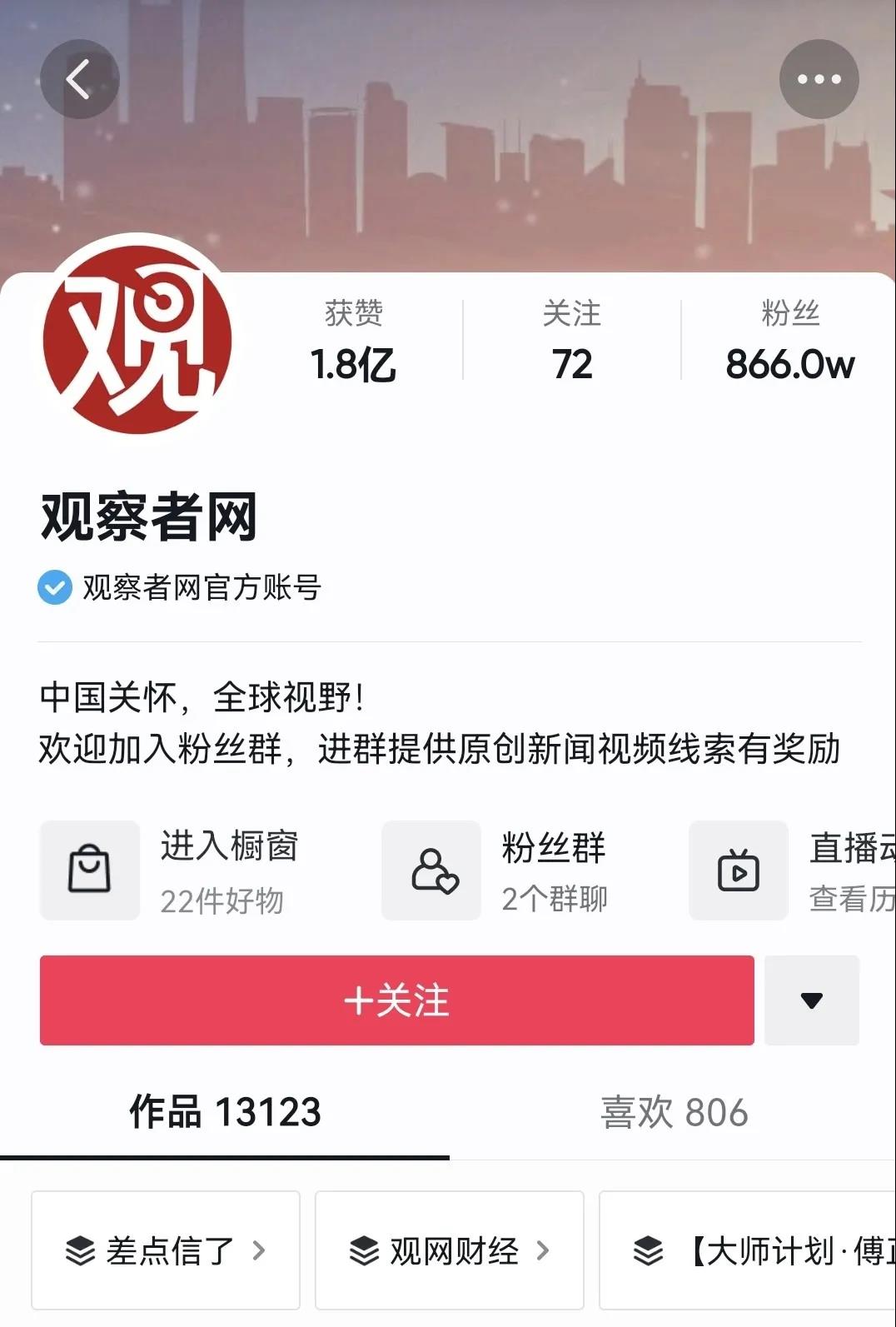
Task: Open the 差点信了 collection
Action: pyautogui.click(x=166, y=1250)
